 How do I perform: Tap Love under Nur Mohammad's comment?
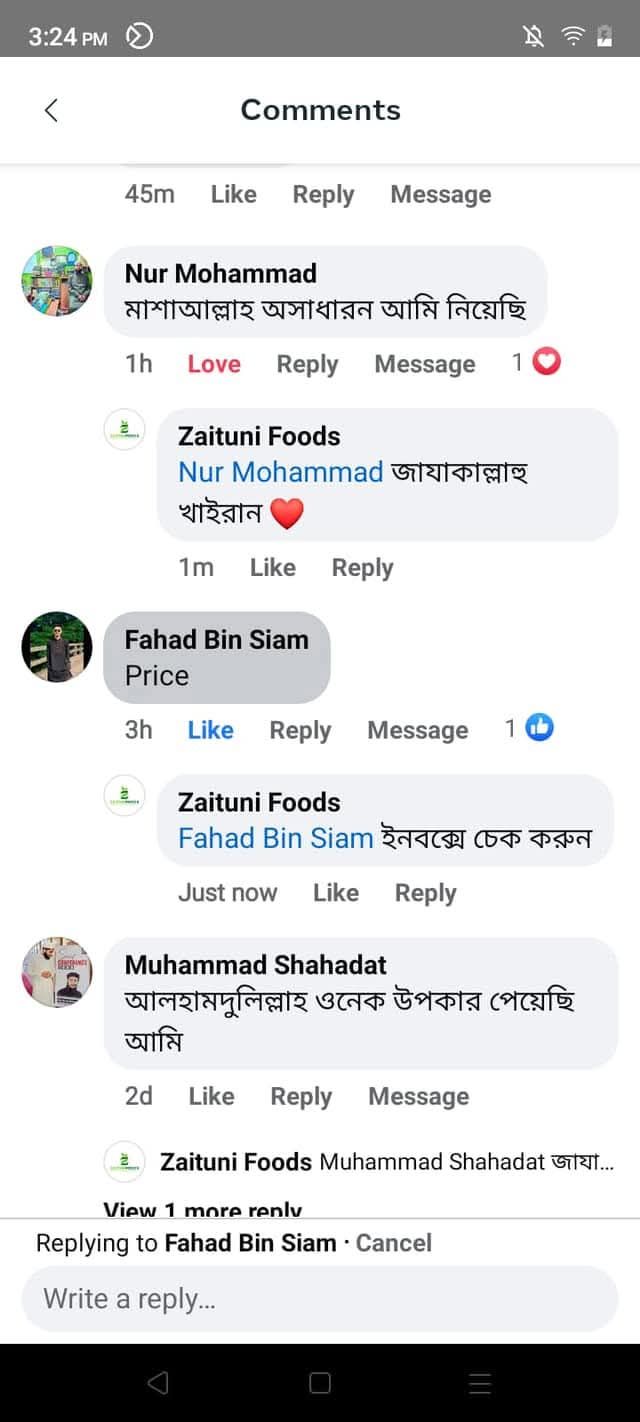point(214,364)
